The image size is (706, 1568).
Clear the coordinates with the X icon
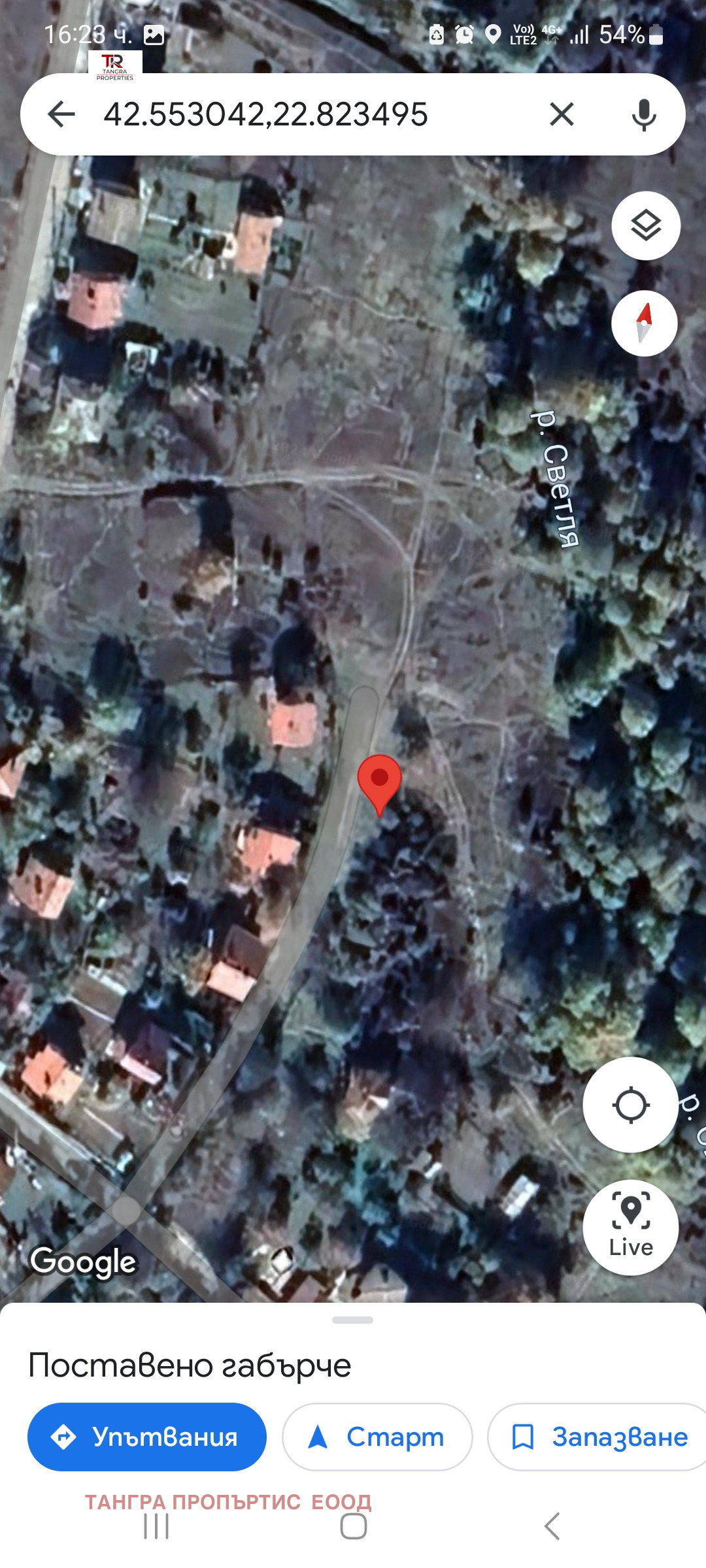(x=562, y=114)
